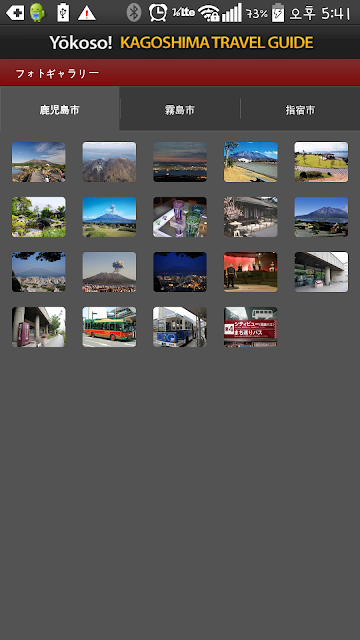Open the blue bus photo
Viewport: 360px width, 640px height.
(x=180, y=327)
